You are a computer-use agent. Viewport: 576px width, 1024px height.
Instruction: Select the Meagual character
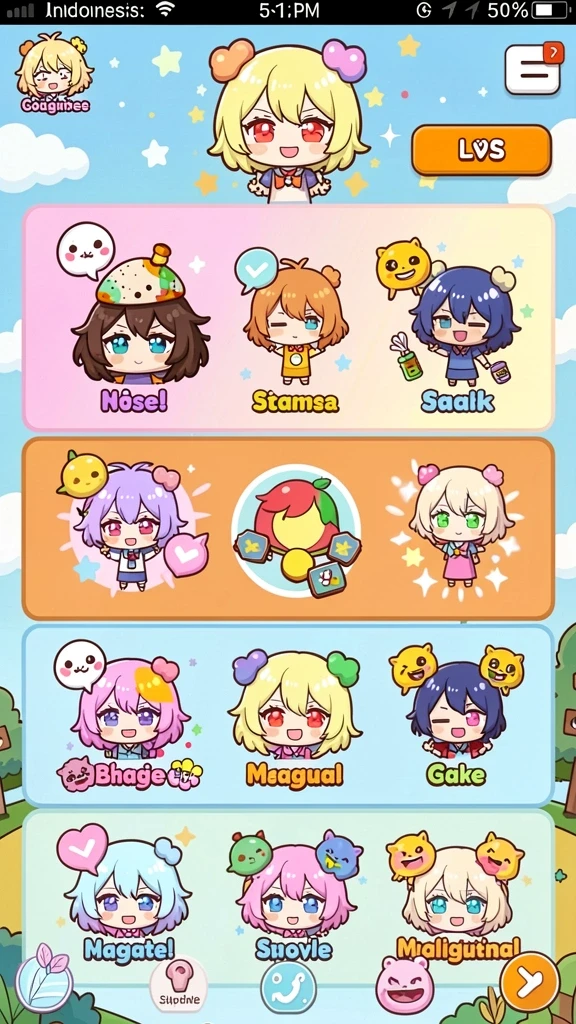click(x=295, y=718)
